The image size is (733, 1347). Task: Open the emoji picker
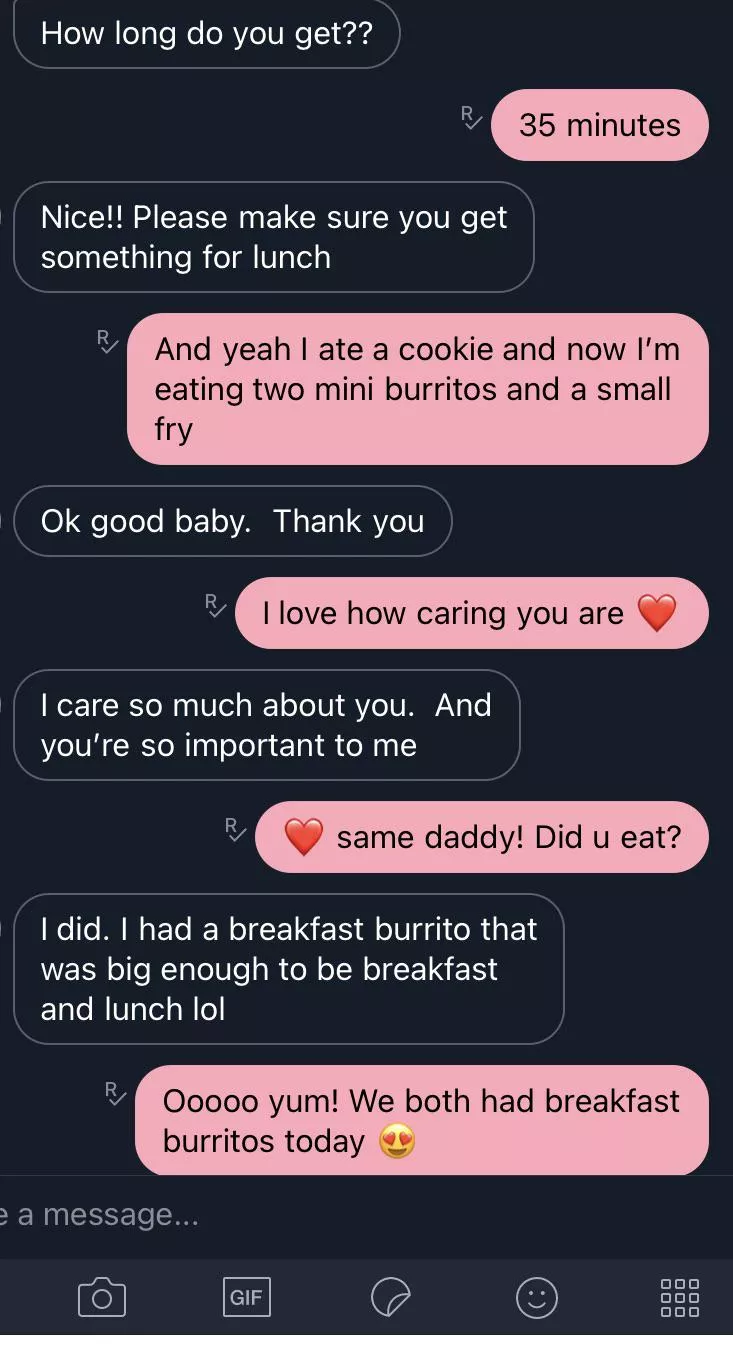536,1297
